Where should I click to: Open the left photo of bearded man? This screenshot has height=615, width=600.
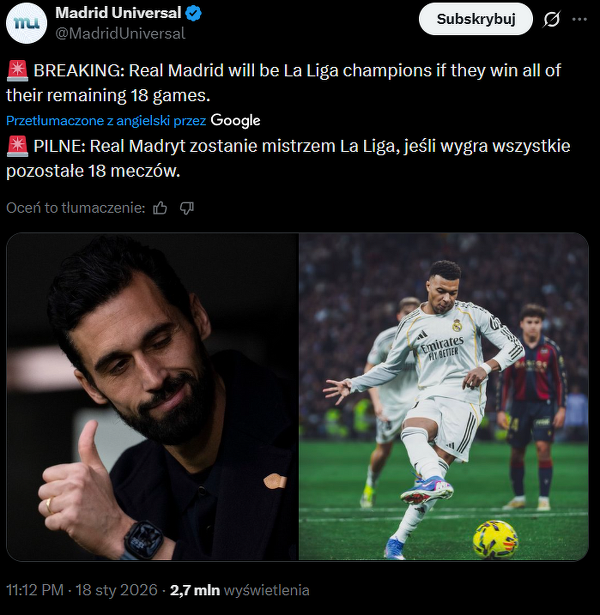coord(152,397)
